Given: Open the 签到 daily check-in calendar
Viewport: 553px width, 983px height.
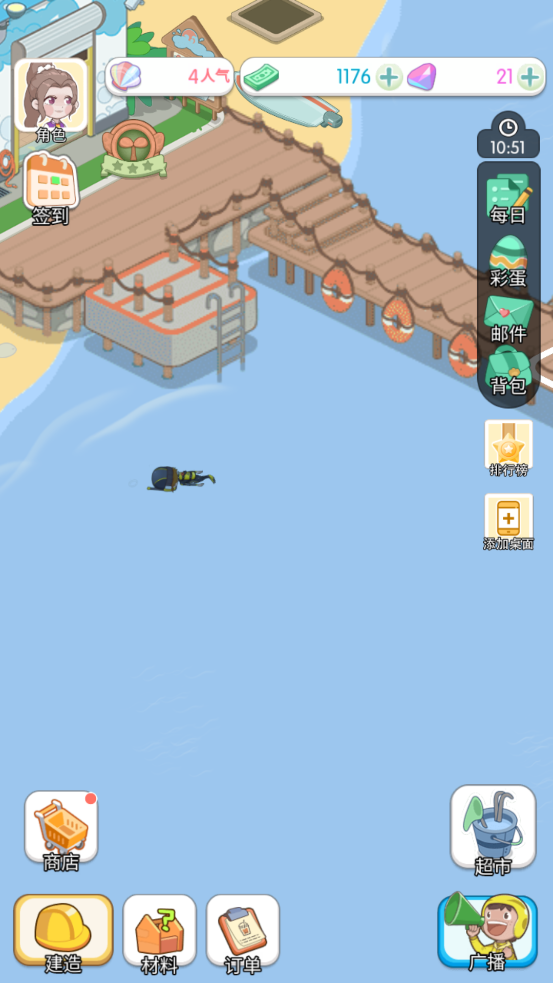Looking at the screenshot, I should point(51,189).
